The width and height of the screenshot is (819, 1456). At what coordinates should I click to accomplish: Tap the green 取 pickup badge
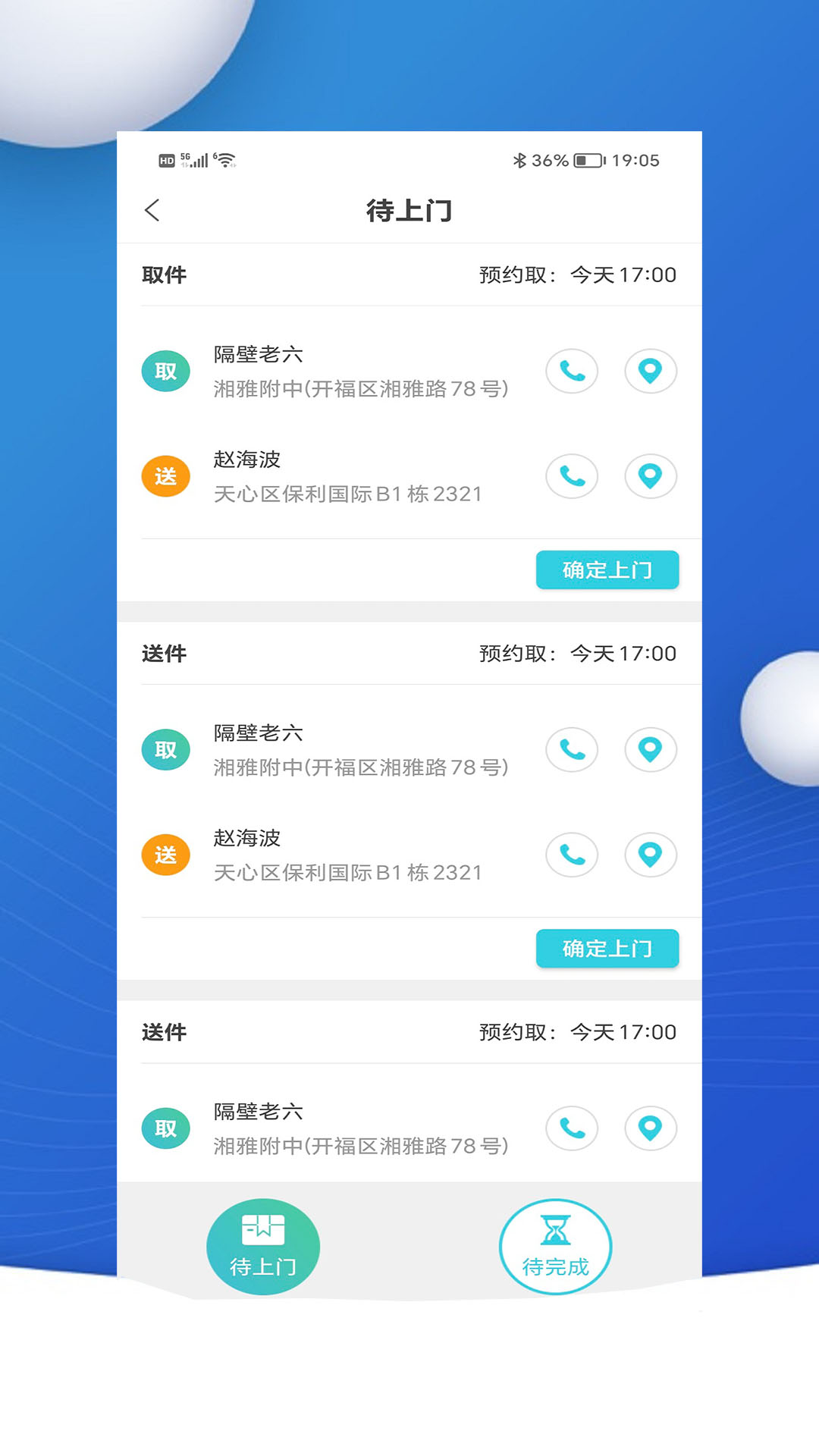pyautogui.click(x=165, y=372)
